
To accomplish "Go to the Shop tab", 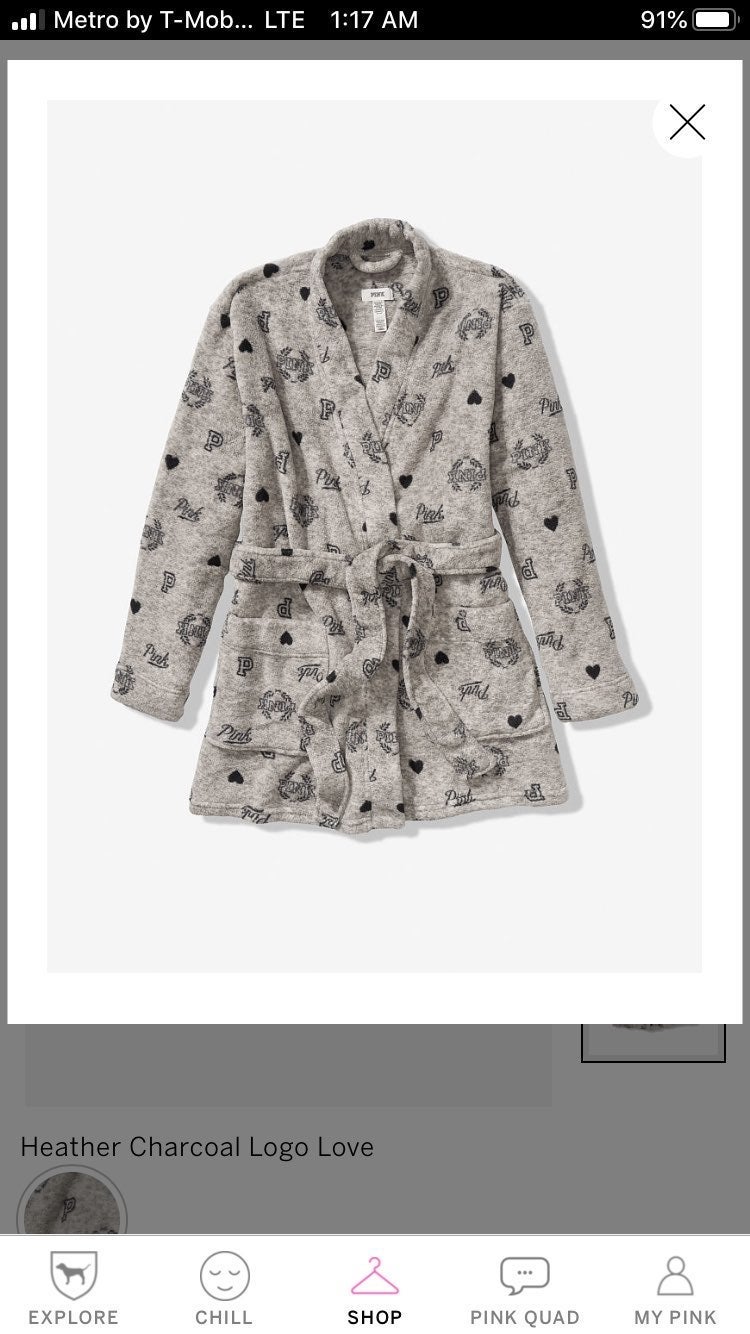I will click(x=375, y=1287).
